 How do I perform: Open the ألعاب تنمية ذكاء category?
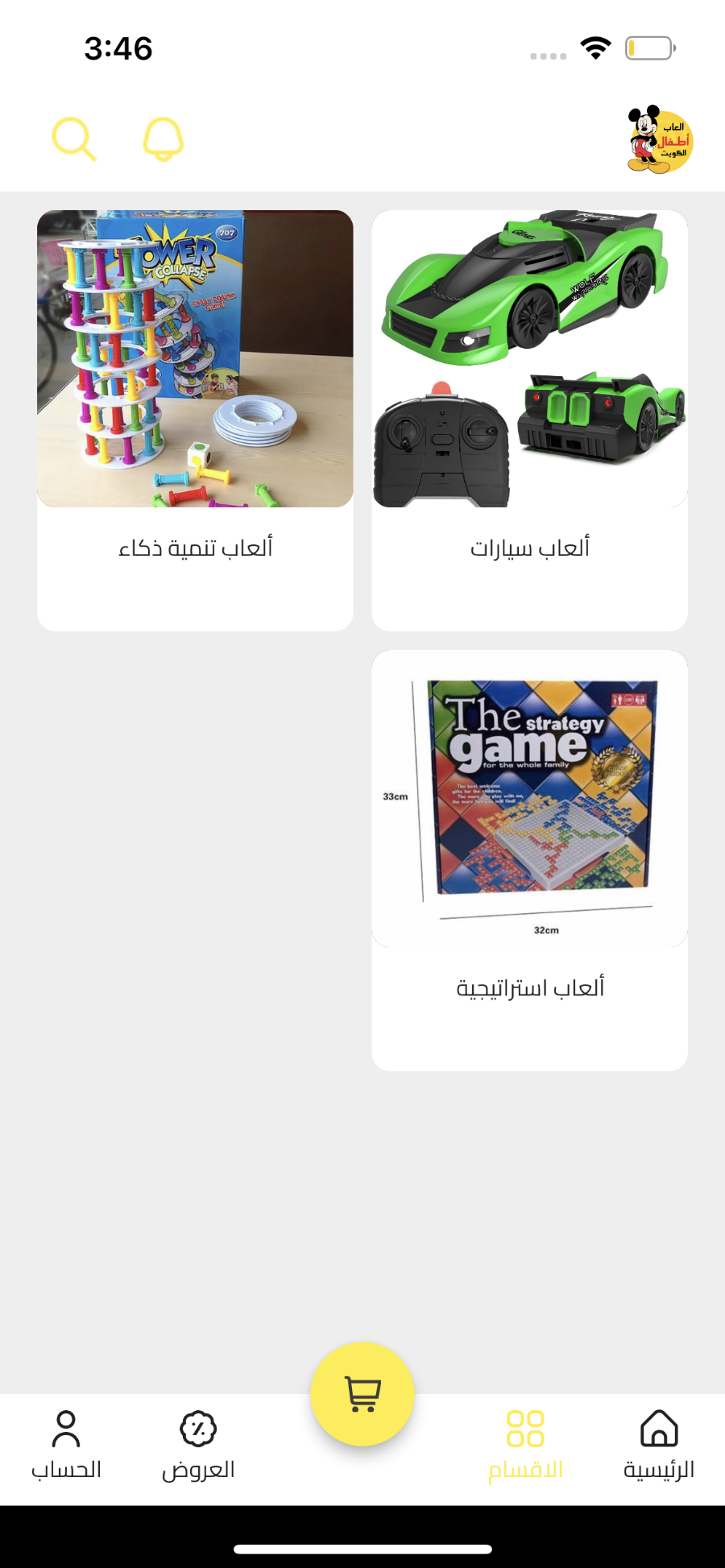pyautogui.click(x=195, y=420)
